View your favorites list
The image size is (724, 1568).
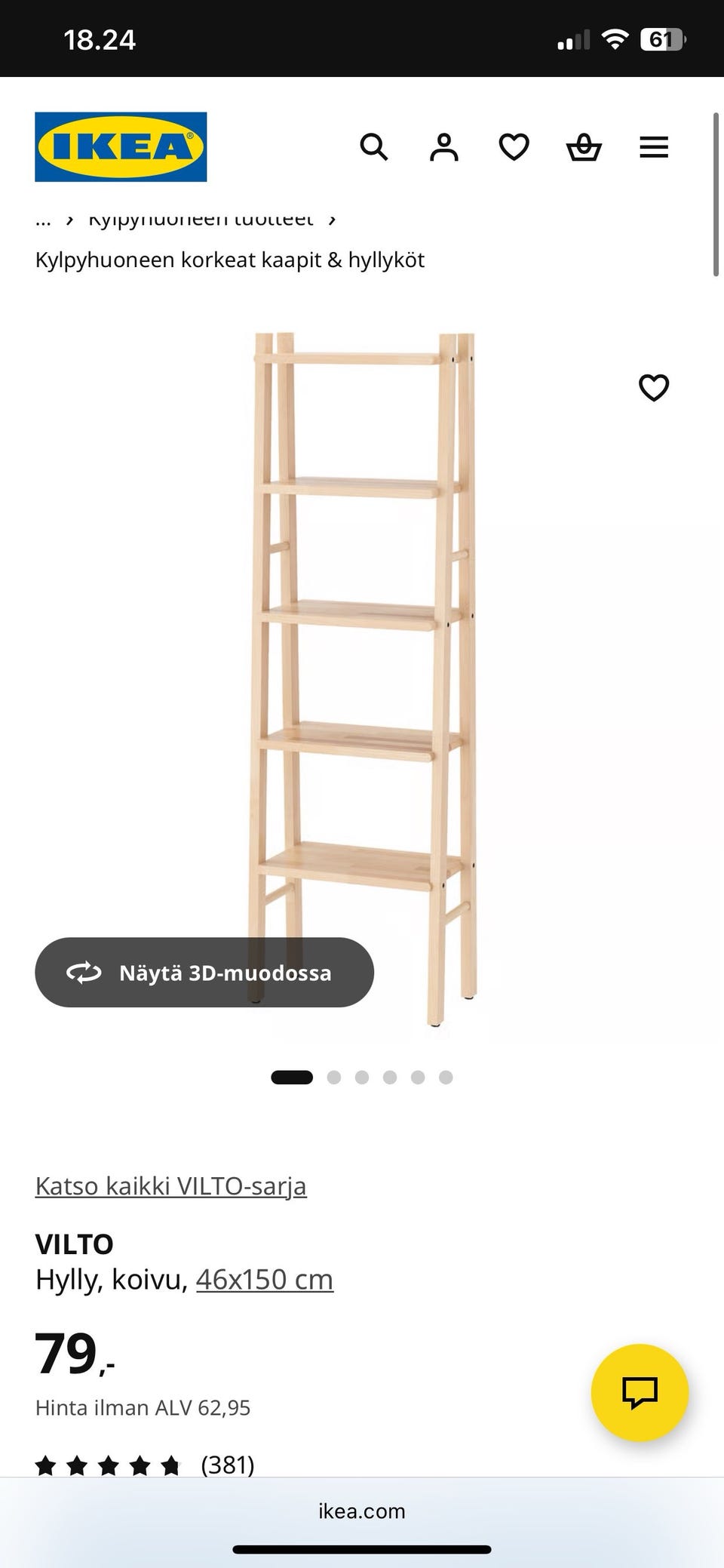tap(514, 147)
